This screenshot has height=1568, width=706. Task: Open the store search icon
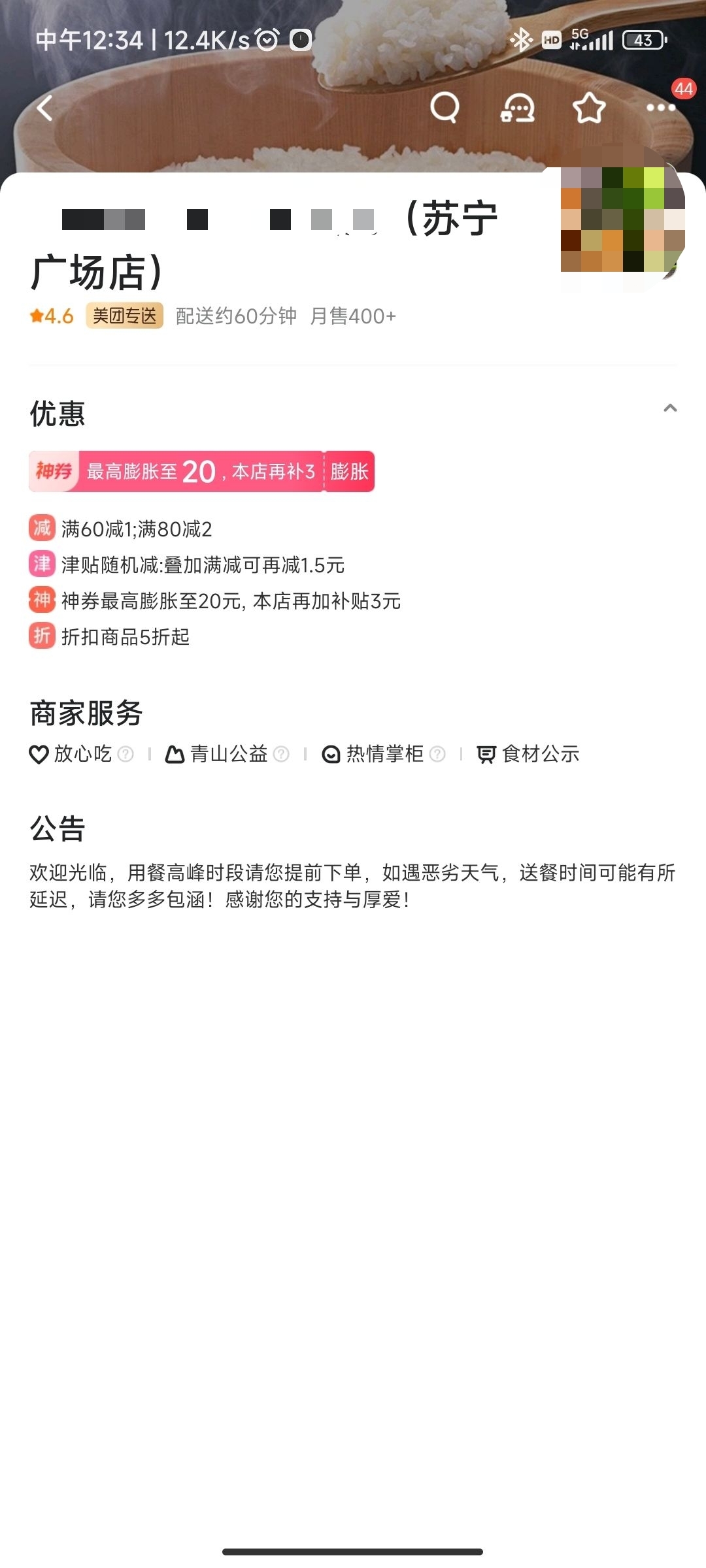(x=445, y=107)
